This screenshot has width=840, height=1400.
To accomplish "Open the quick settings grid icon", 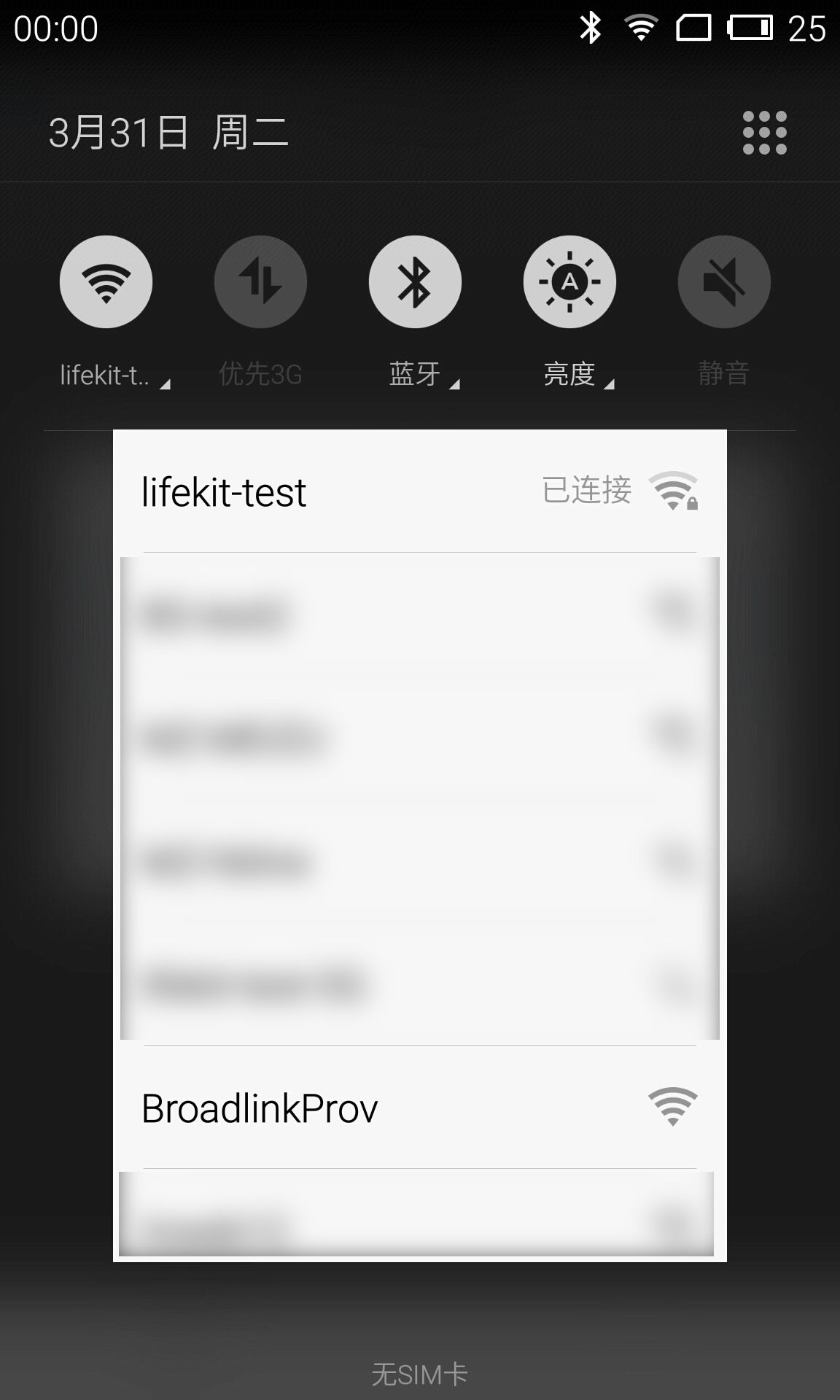I will click(764, 133).
